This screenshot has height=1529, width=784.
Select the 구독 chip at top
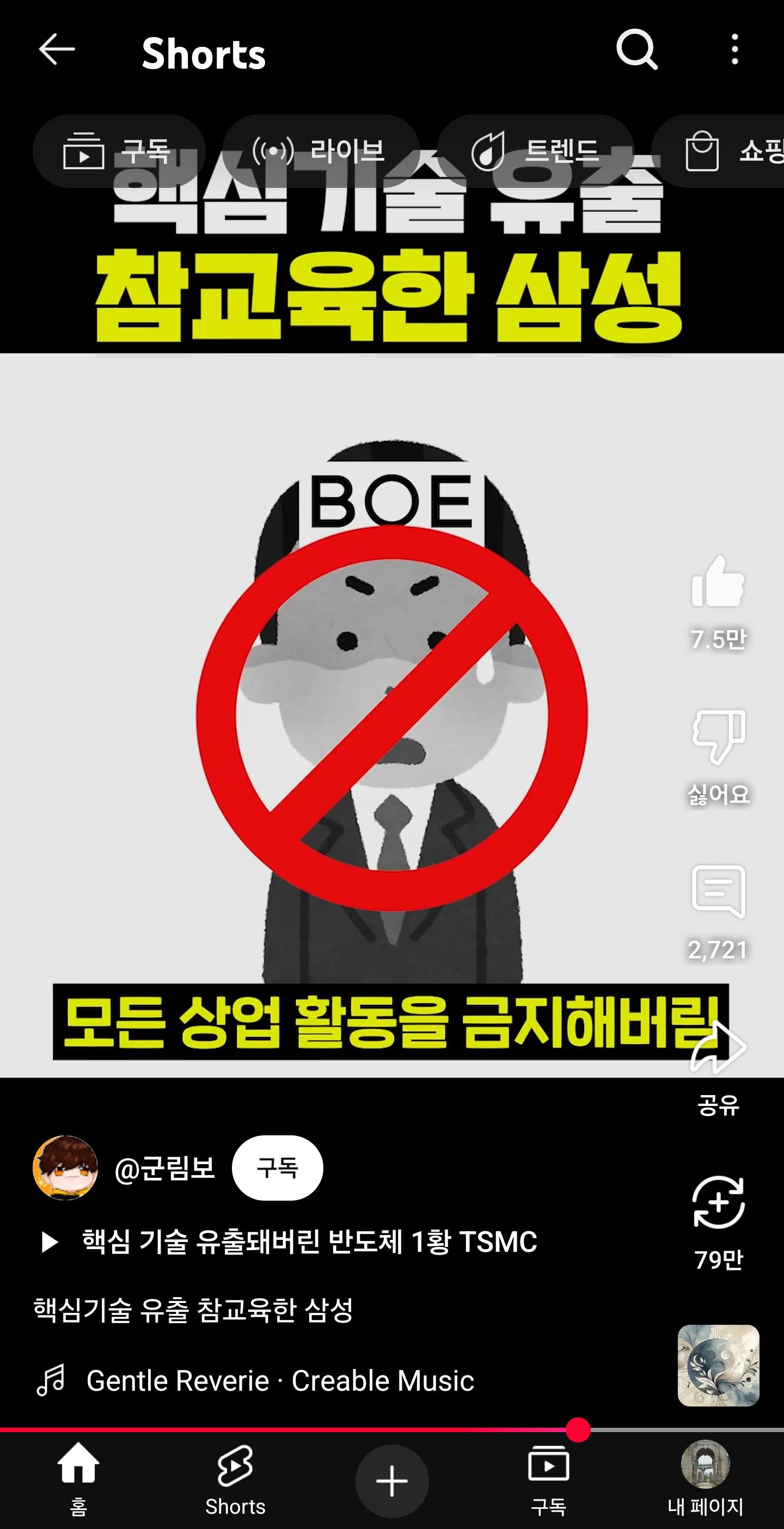point(119,151)
